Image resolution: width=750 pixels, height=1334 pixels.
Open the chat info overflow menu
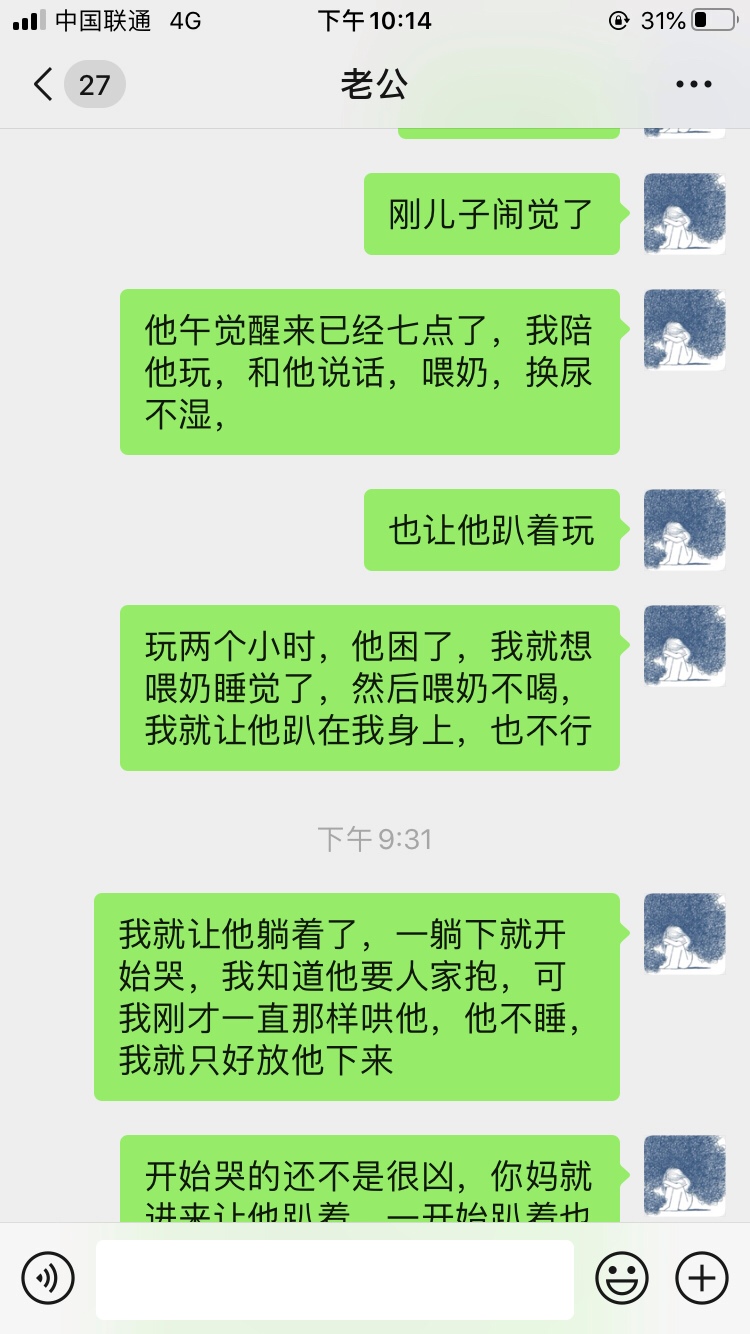694,85
